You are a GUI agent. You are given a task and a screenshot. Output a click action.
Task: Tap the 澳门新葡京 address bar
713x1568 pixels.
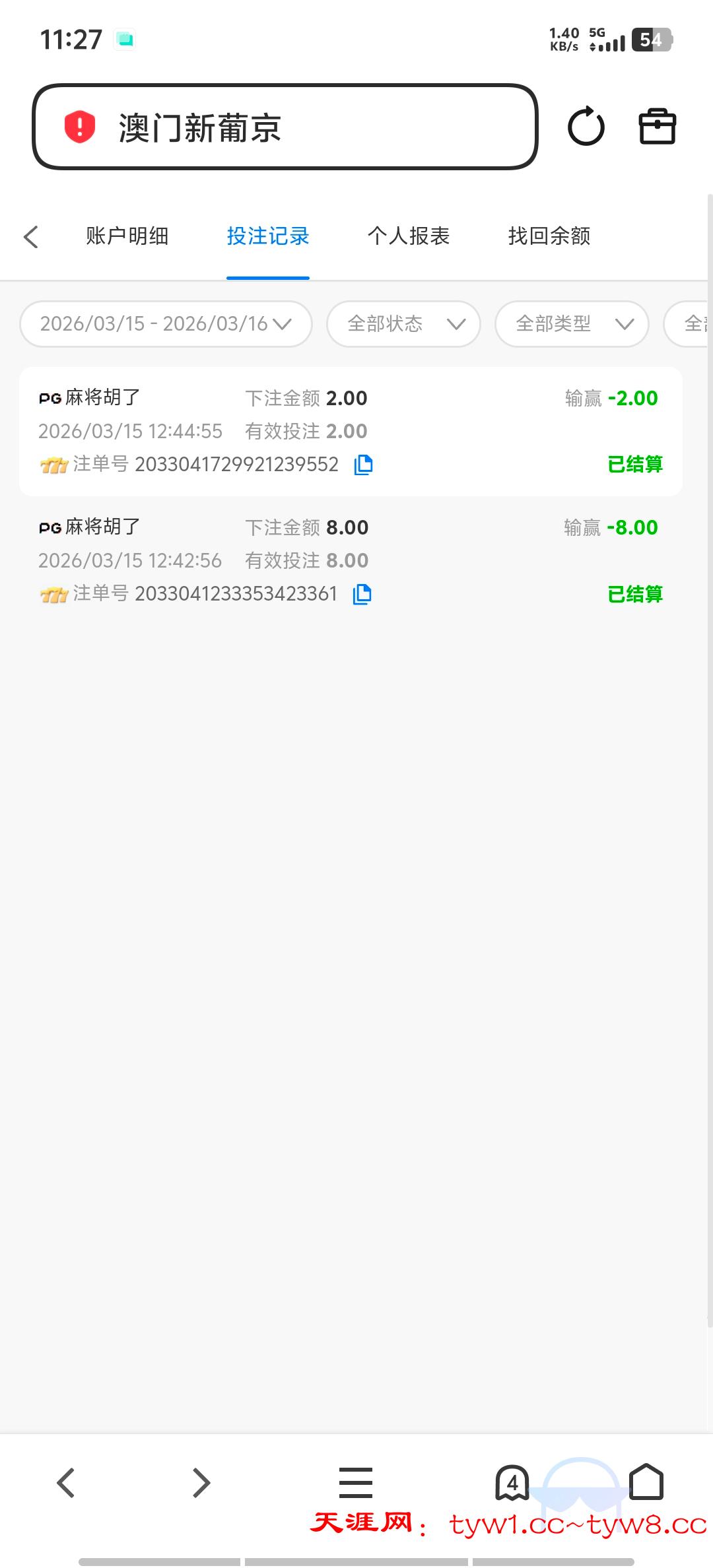pyautogui.click(x=284, y=127)
